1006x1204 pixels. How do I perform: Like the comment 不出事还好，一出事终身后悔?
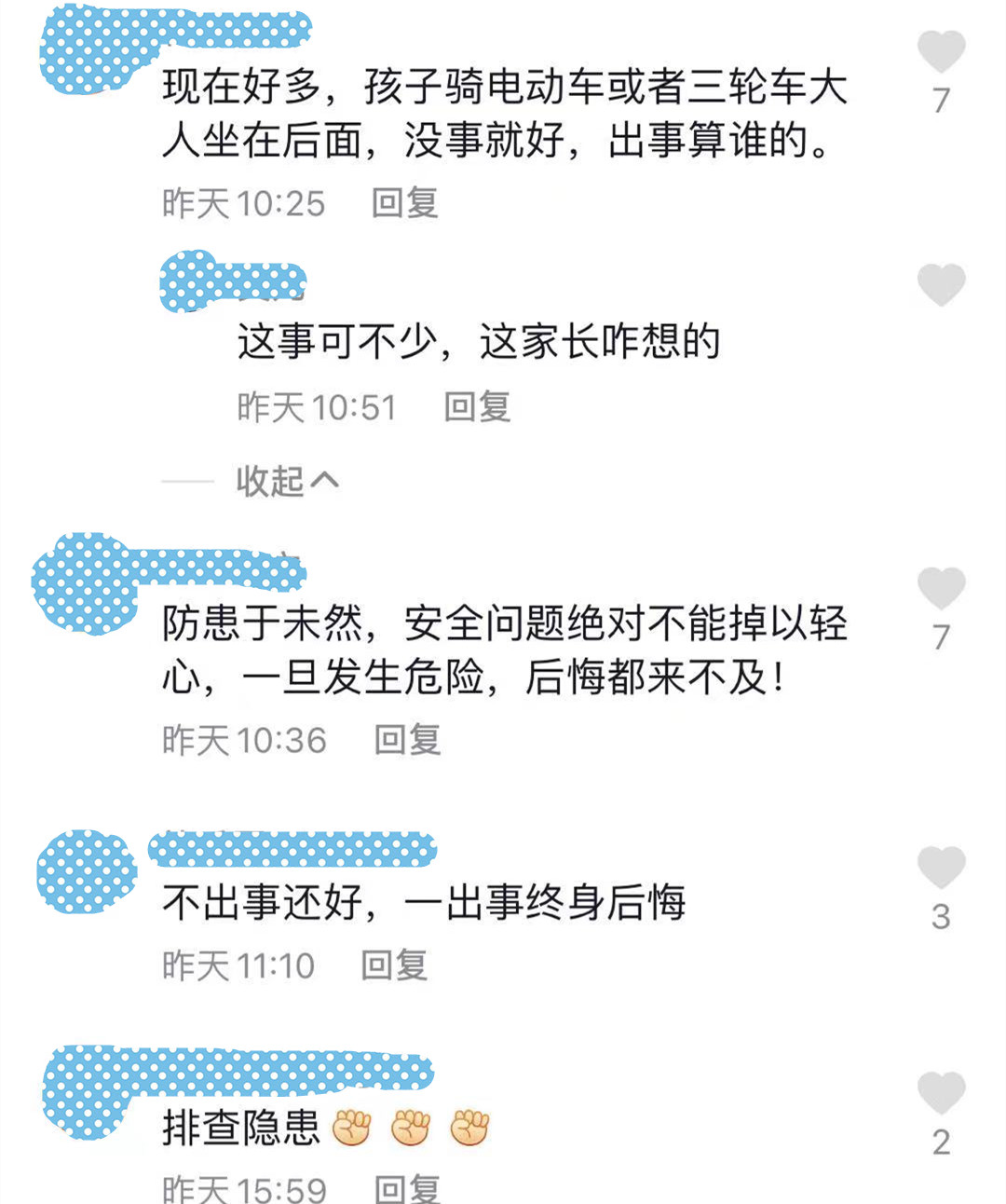pos(941,868)
